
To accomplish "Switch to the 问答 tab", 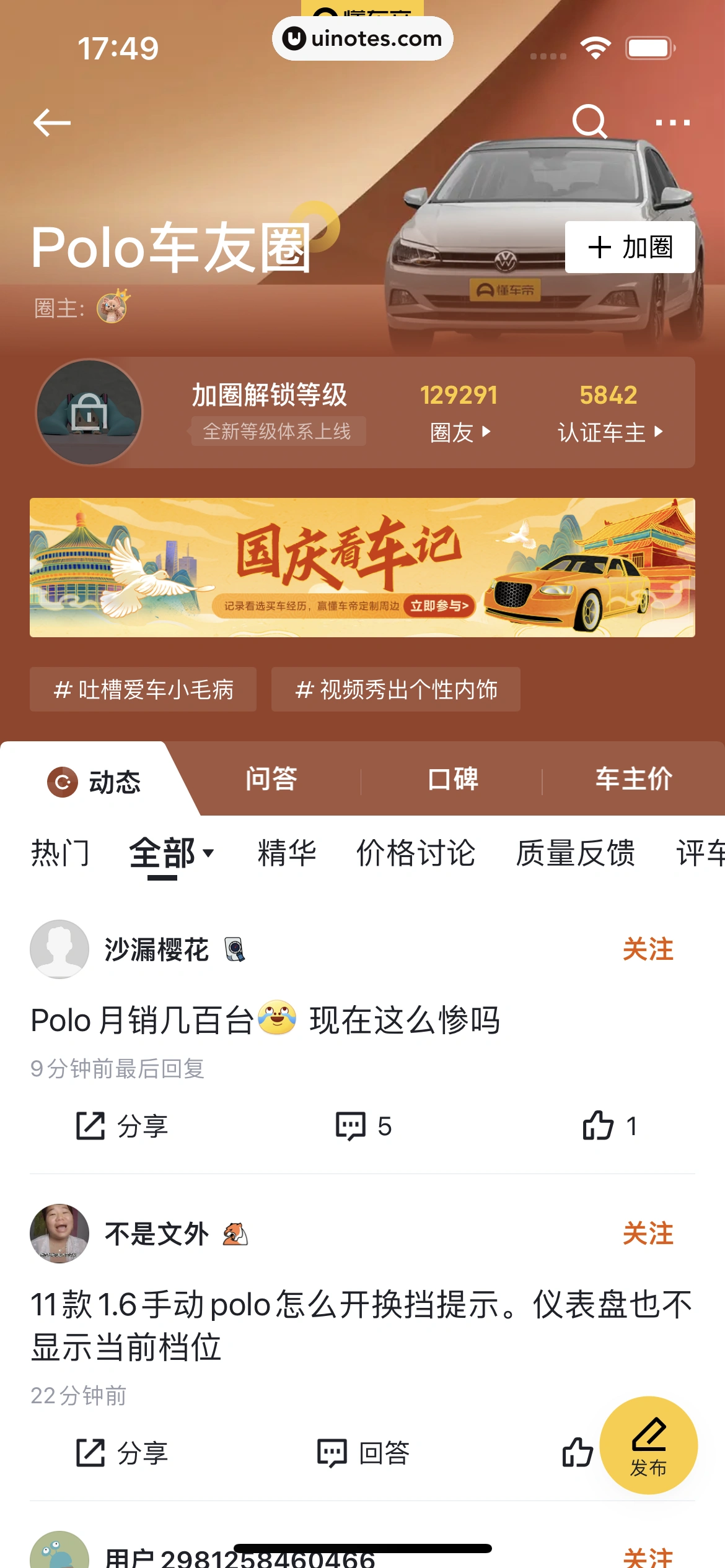I will pyautogui.click(x=271, y=779).
